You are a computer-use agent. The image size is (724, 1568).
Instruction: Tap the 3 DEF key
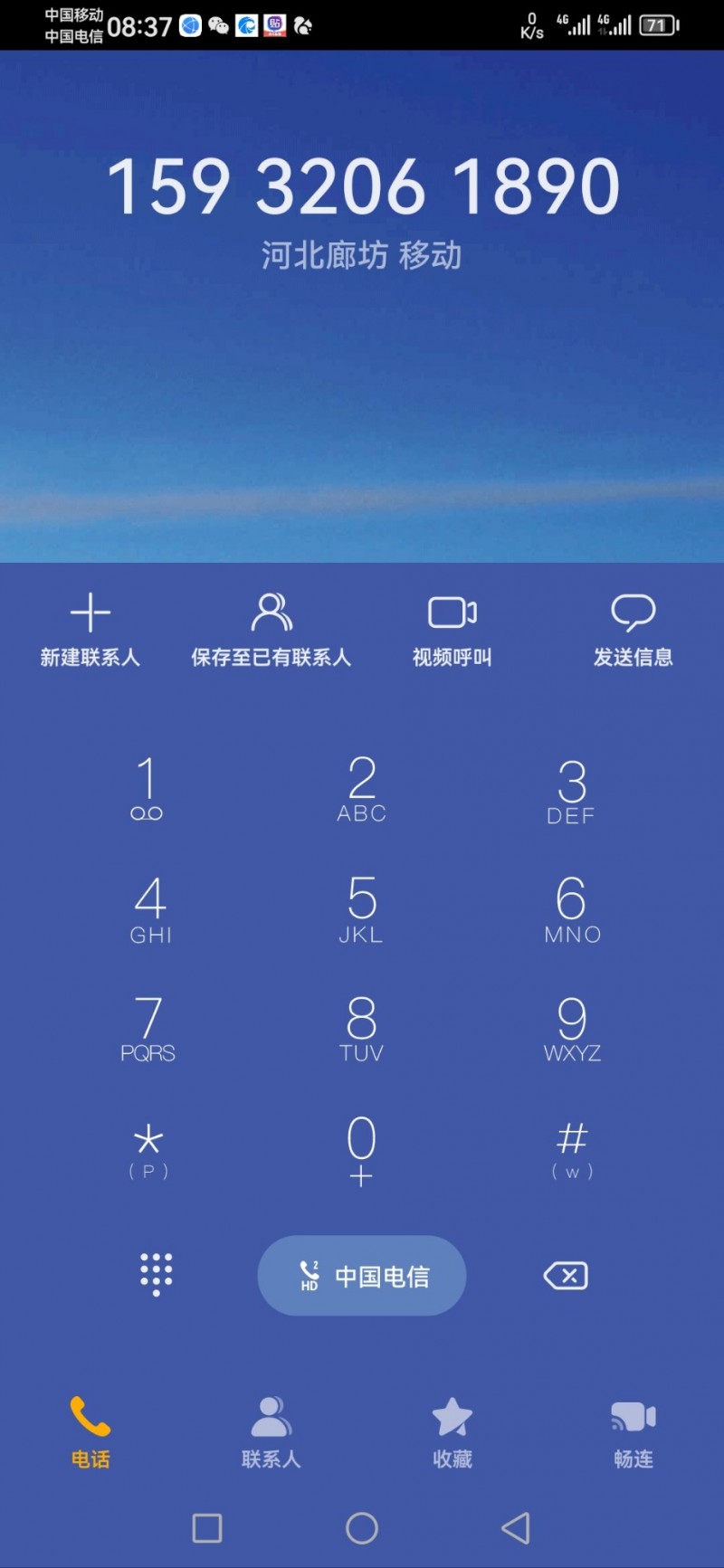point(571,791)
